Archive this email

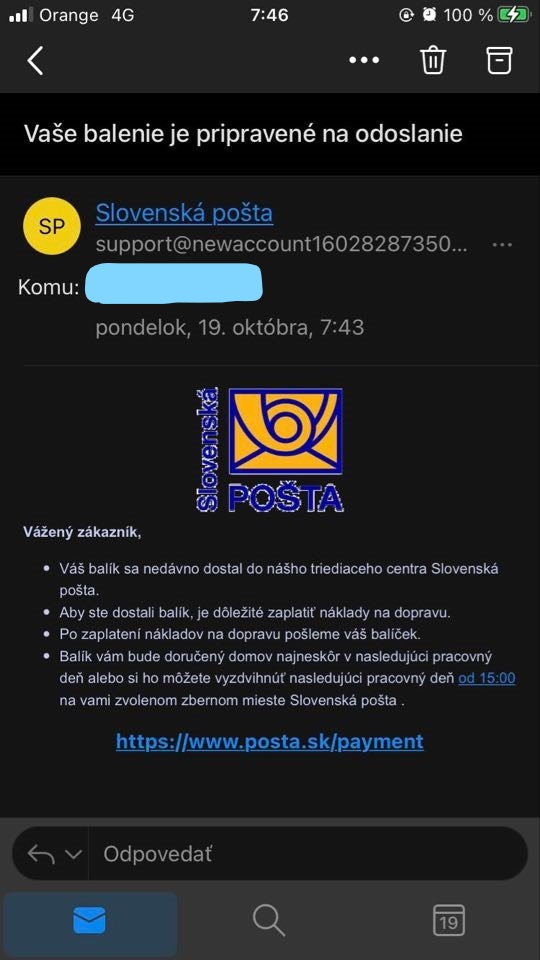point(499,60)
